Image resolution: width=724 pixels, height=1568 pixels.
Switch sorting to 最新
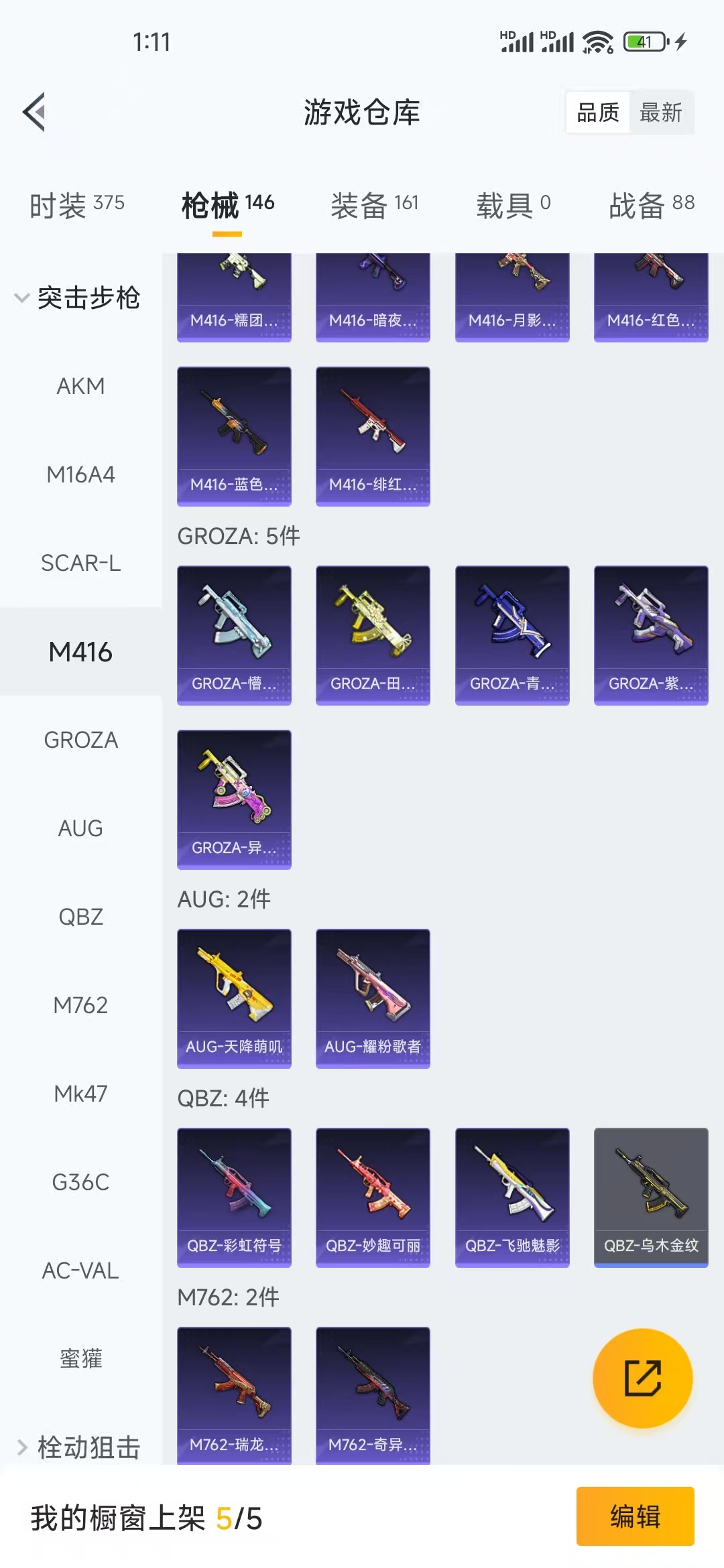pyautogui.click(x=660, y=113)
